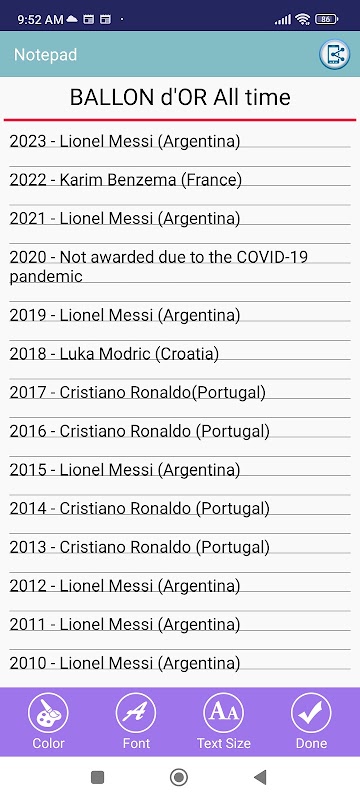Place cursor in the note text area
Image resolution: width=360 pixels, height=800 pixels.
pyautogui.click(x=180, y=403)
